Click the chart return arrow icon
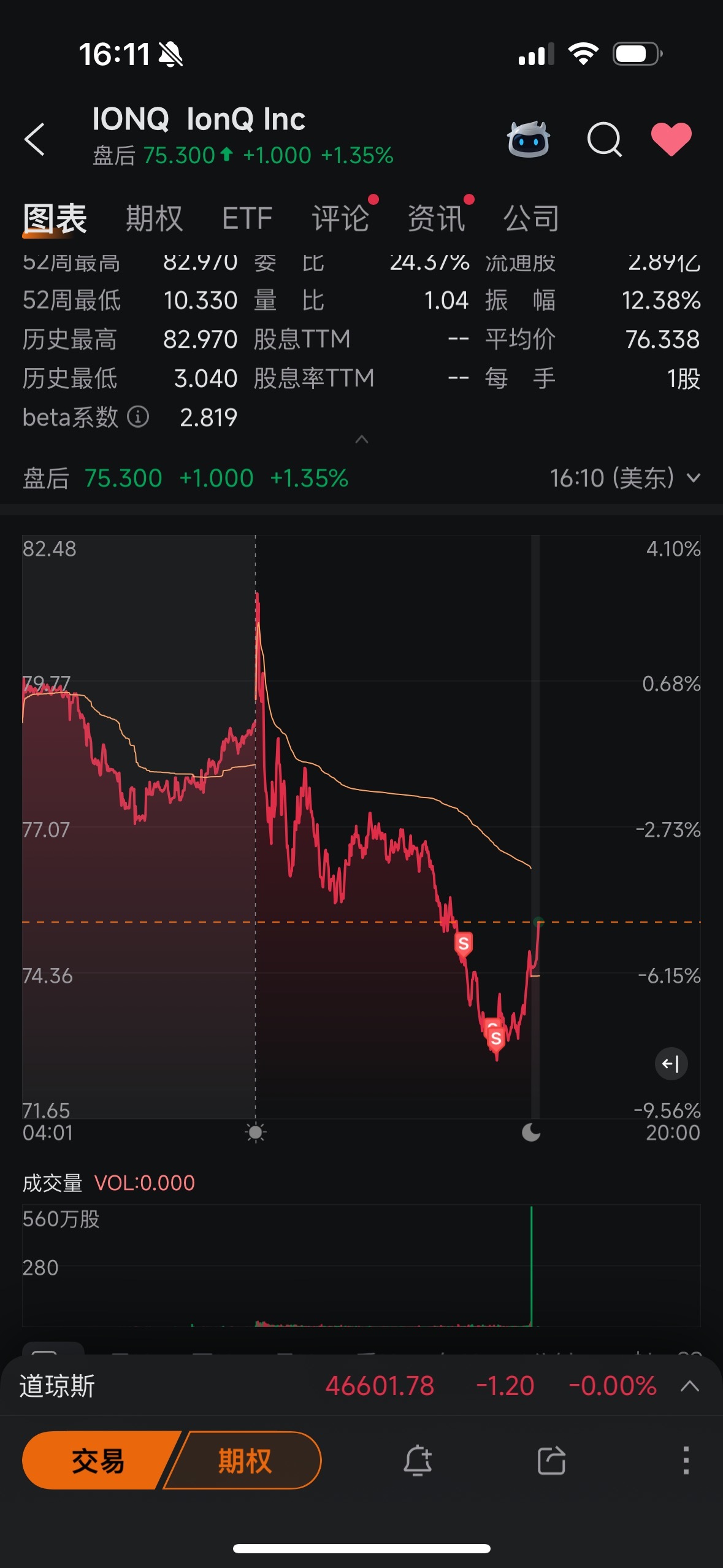 click(x=671, y=1064)
